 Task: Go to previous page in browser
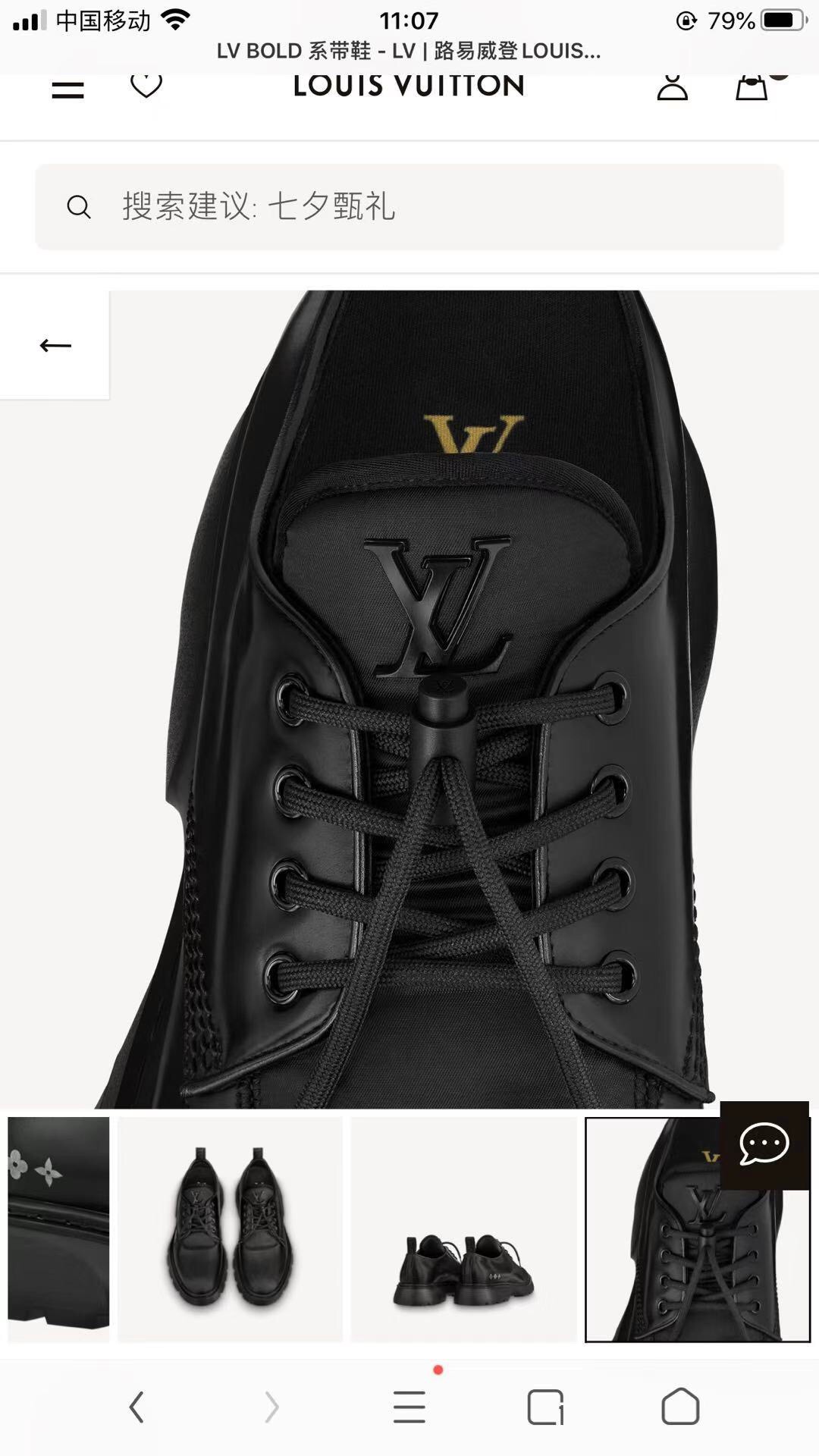click(136, 1407)
